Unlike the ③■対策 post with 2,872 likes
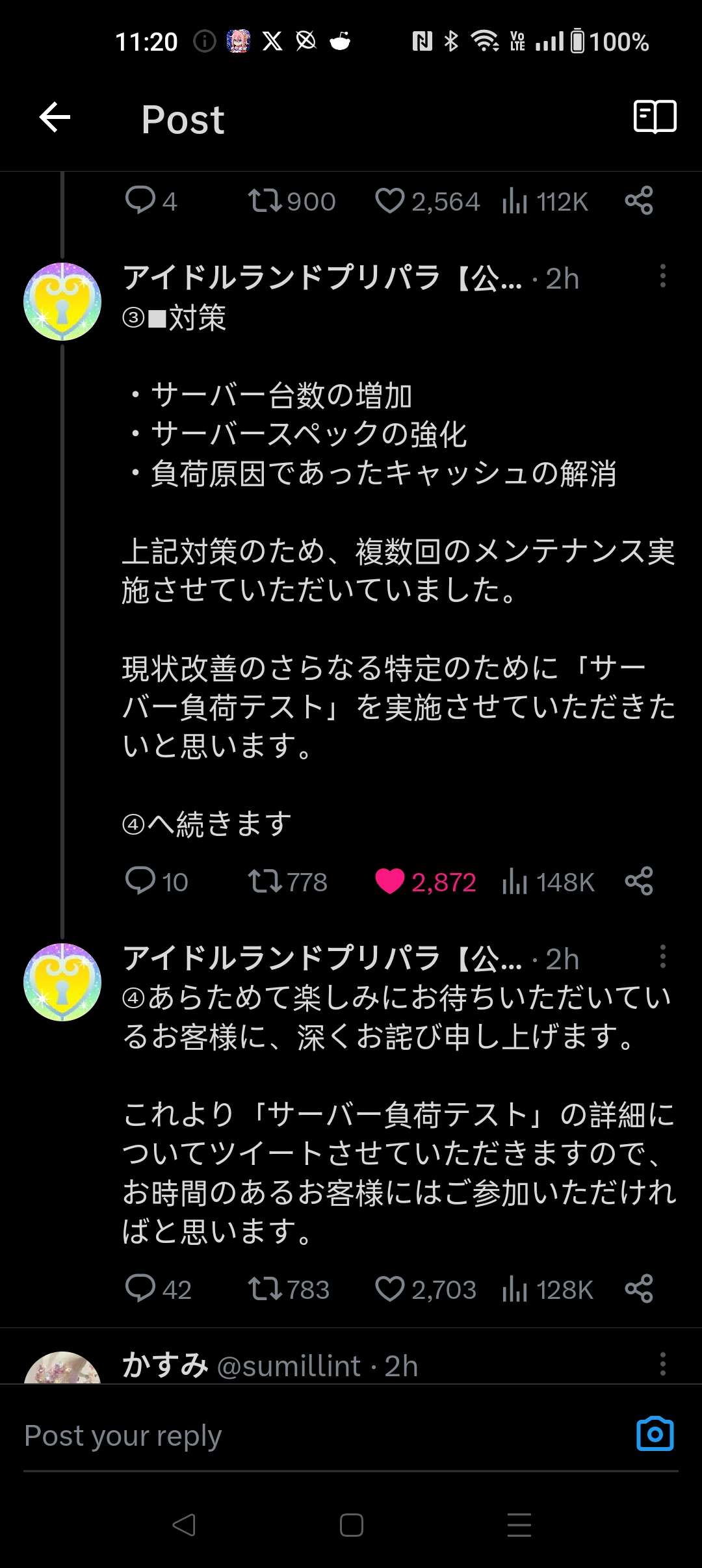Viewport: 702px width, 1568px height. (x=390, y=882)
